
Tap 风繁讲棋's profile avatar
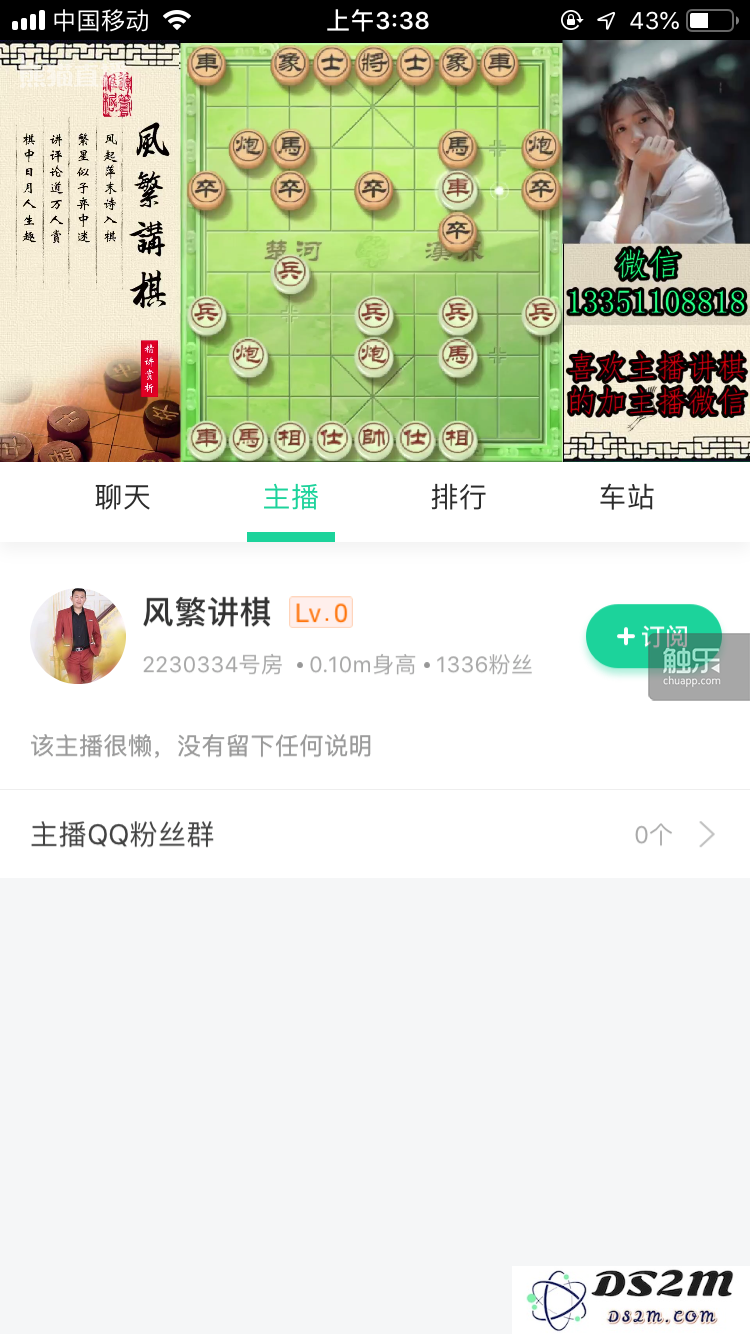[x=78, y=636]
